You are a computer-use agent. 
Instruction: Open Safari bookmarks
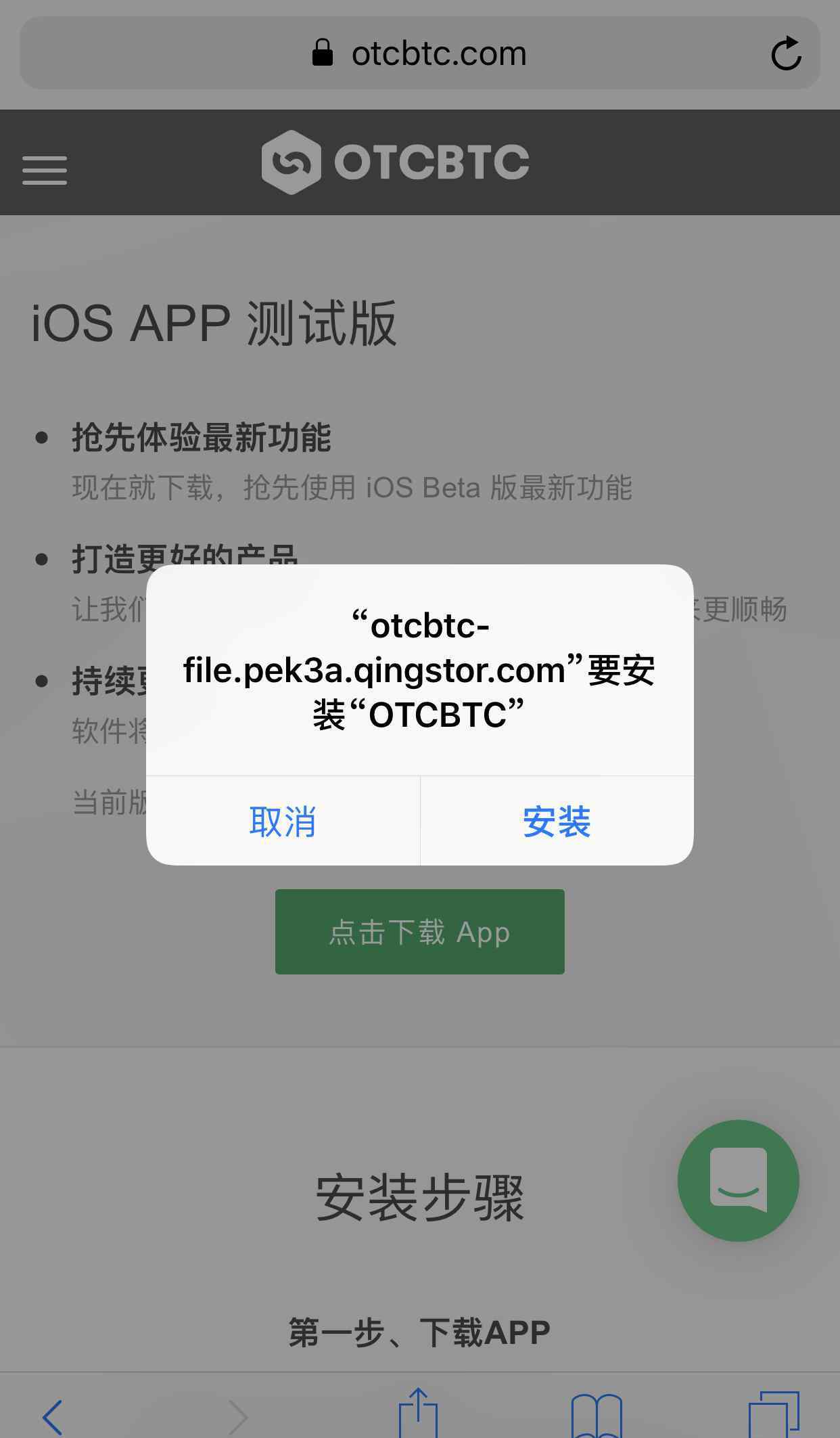tap(596, 1415)
